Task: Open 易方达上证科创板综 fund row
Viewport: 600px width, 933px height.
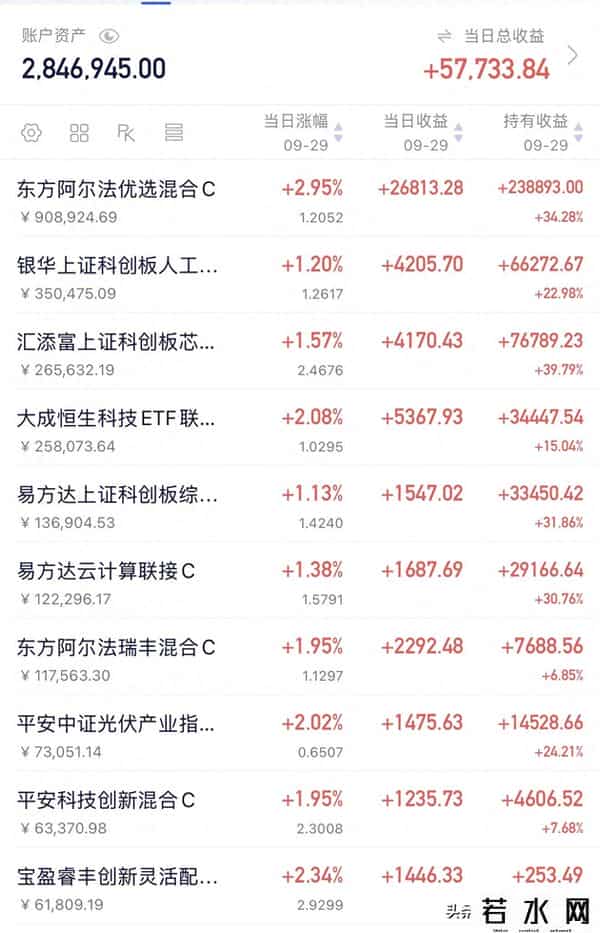Action: point(116,494)
